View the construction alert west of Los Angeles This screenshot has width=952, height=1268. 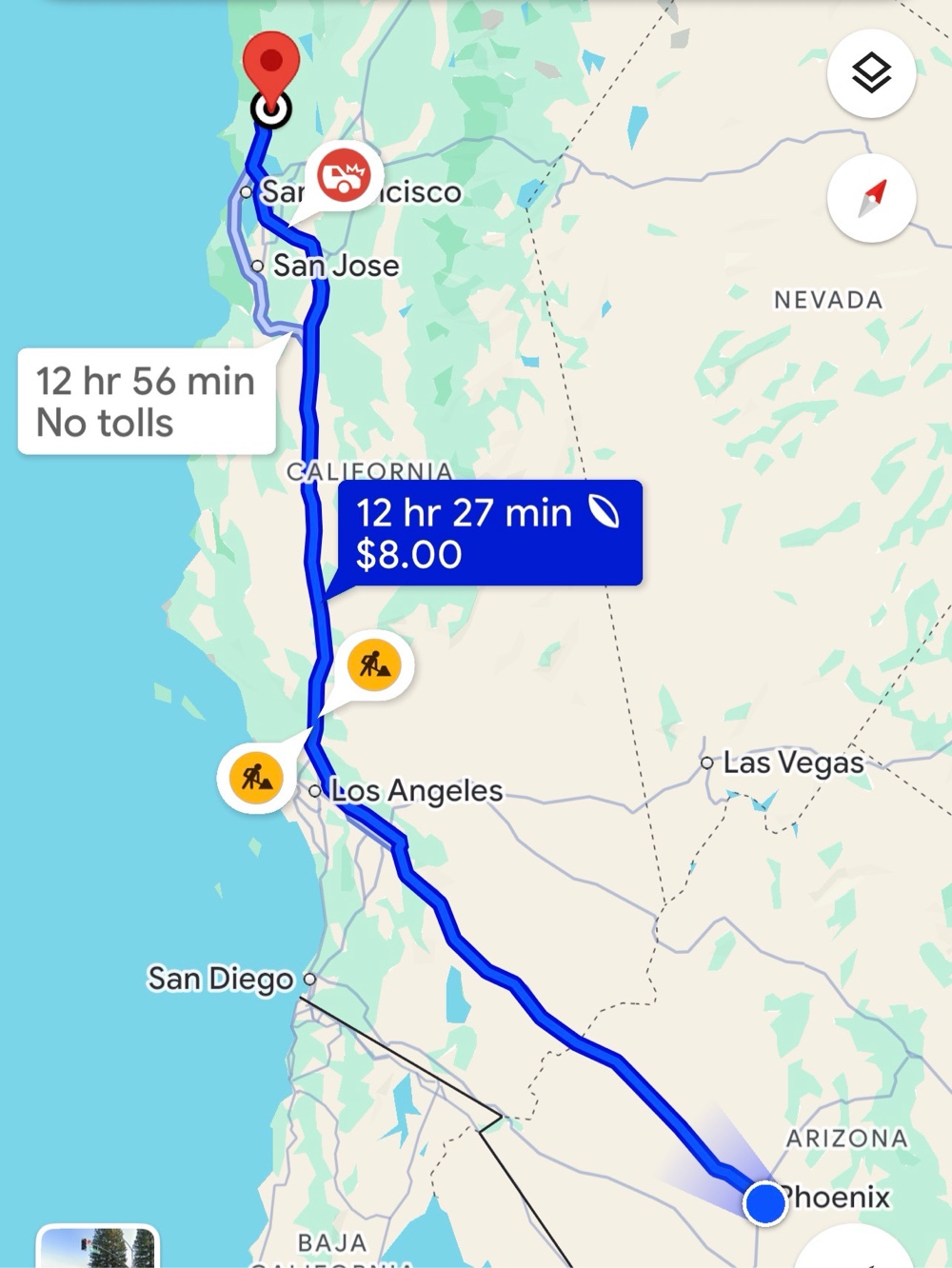(x=256, y=778)
